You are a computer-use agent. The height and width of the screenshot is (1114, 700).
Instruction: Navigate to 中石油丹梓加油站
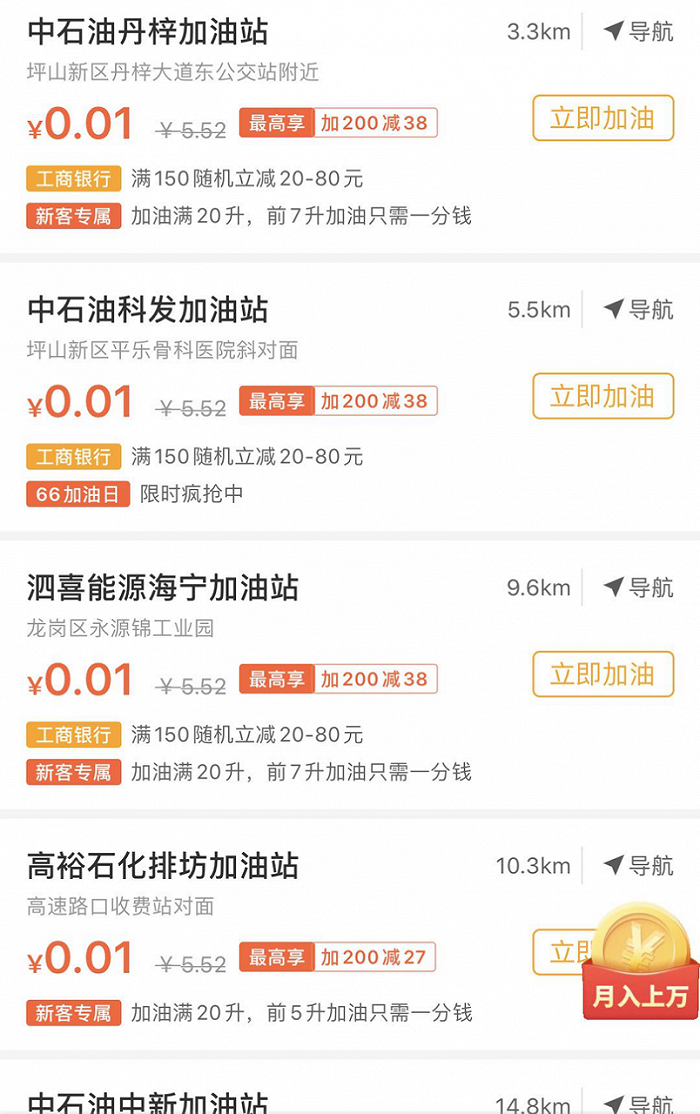[639, 32]
